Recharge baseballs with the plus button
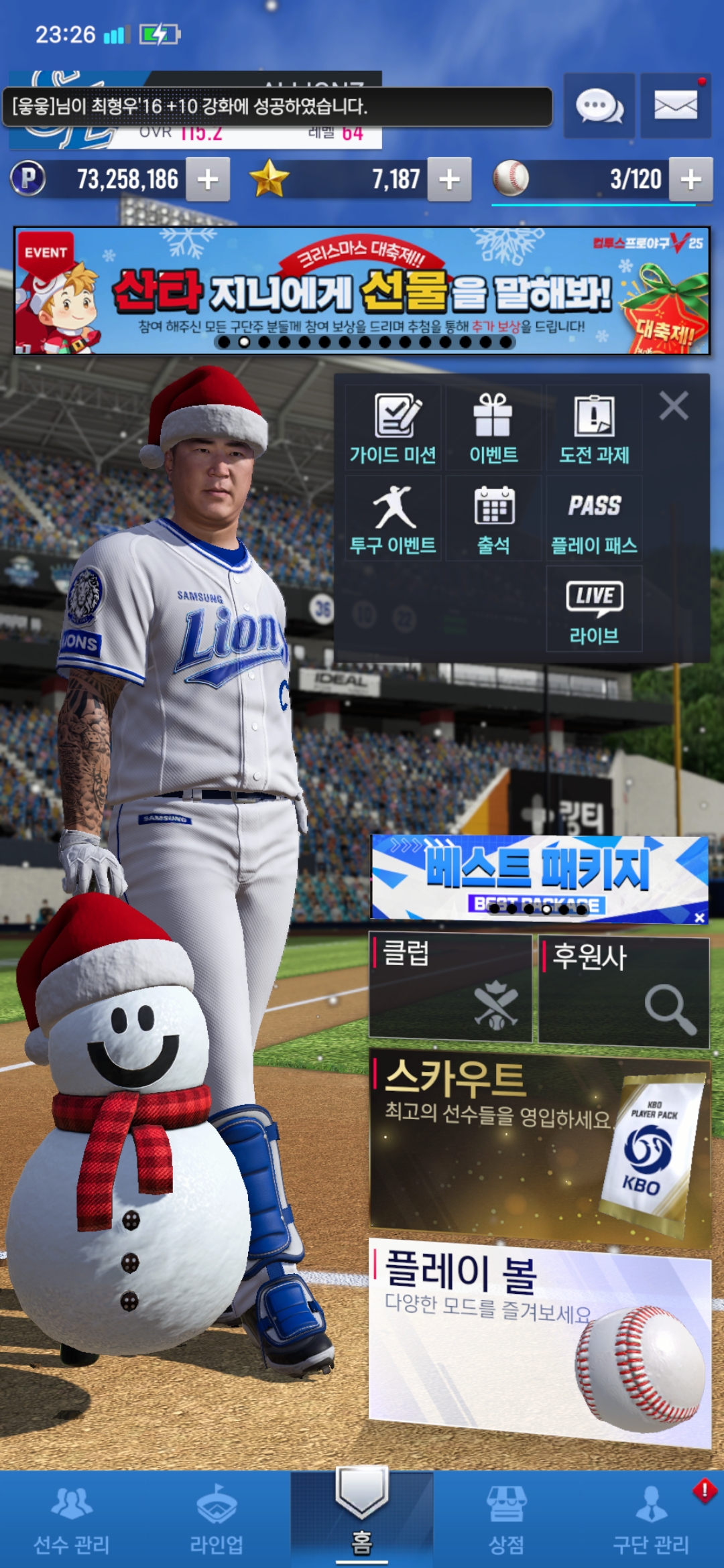The height and width of the screenshot is (1568, 724). click(690, 180)
